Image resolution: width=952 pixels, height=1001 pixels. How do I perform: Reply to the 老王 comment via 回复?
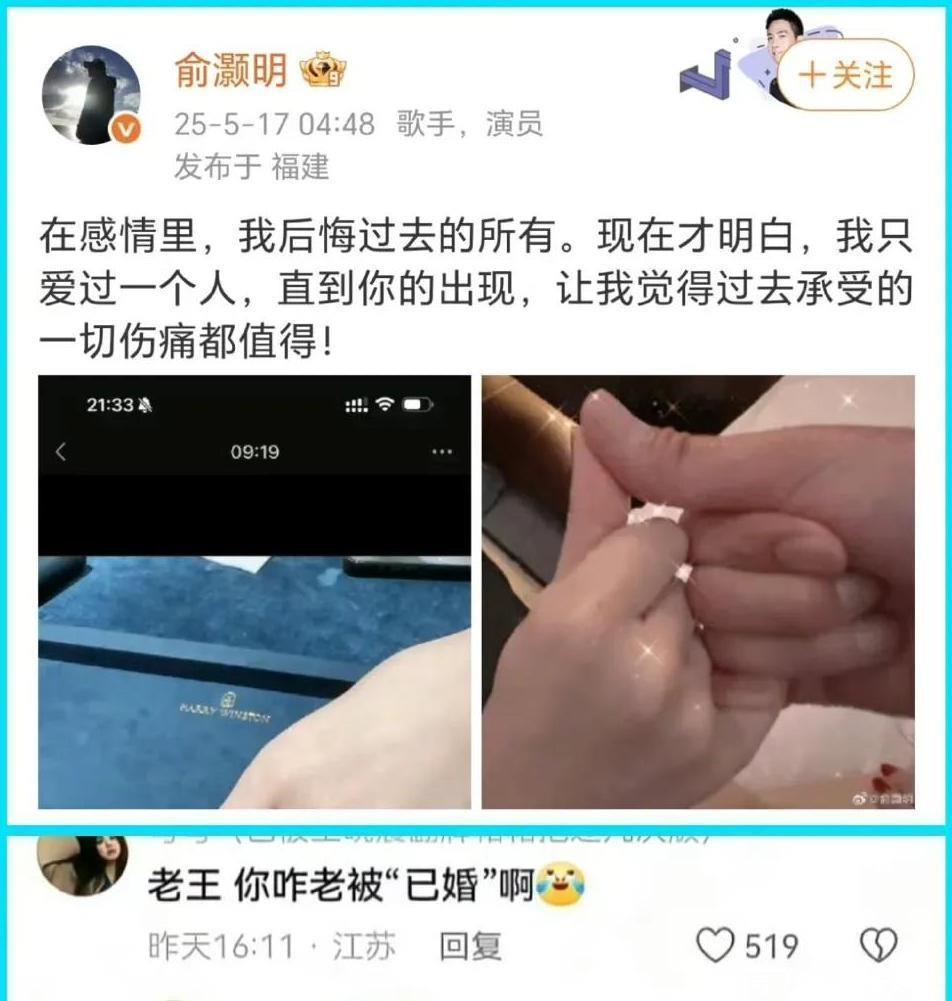[x=470, y=946]
